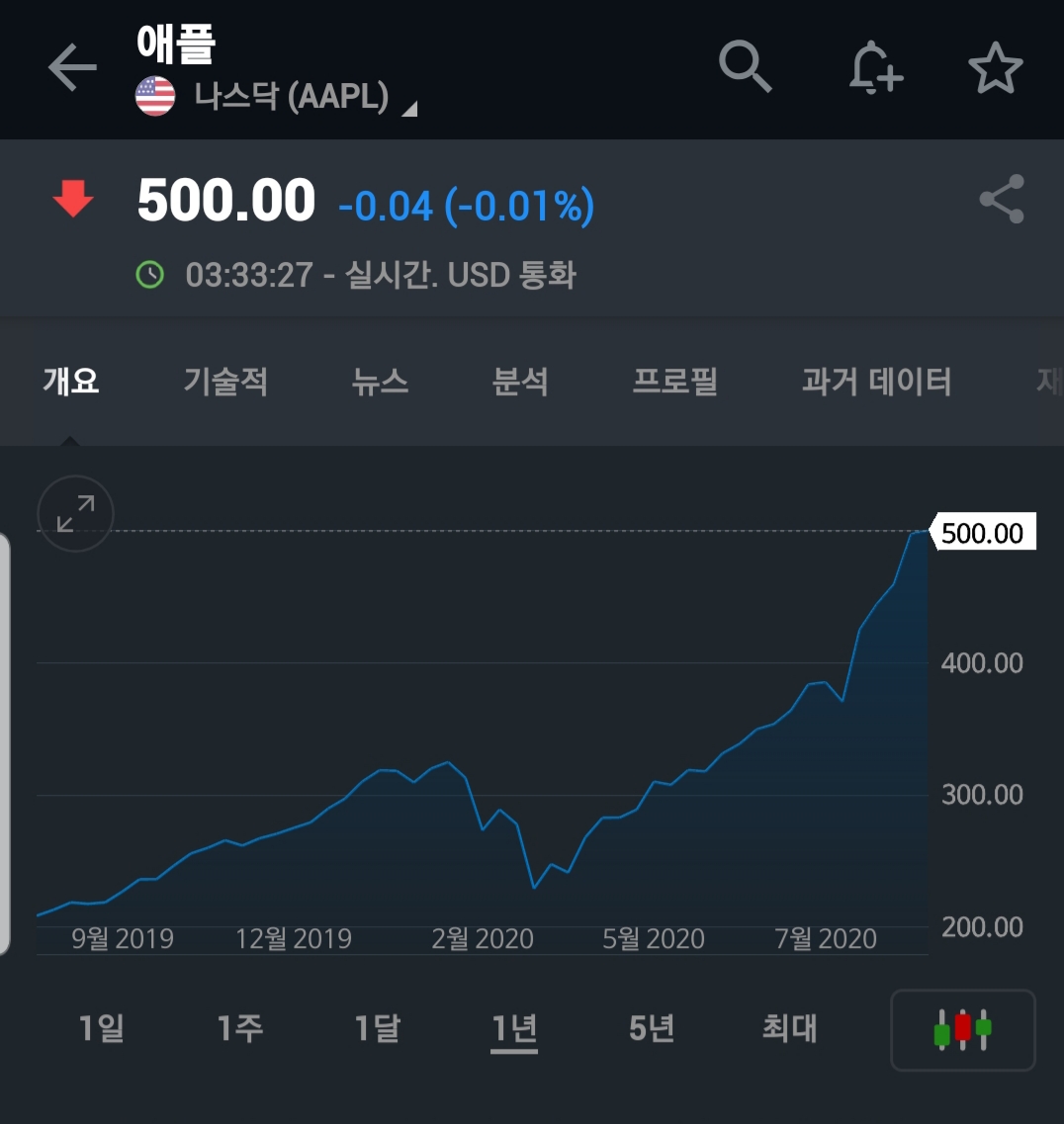Switch to the 프로필 tab
This screenshot has width=1064, height=1124.
click(x=674, y=381)
